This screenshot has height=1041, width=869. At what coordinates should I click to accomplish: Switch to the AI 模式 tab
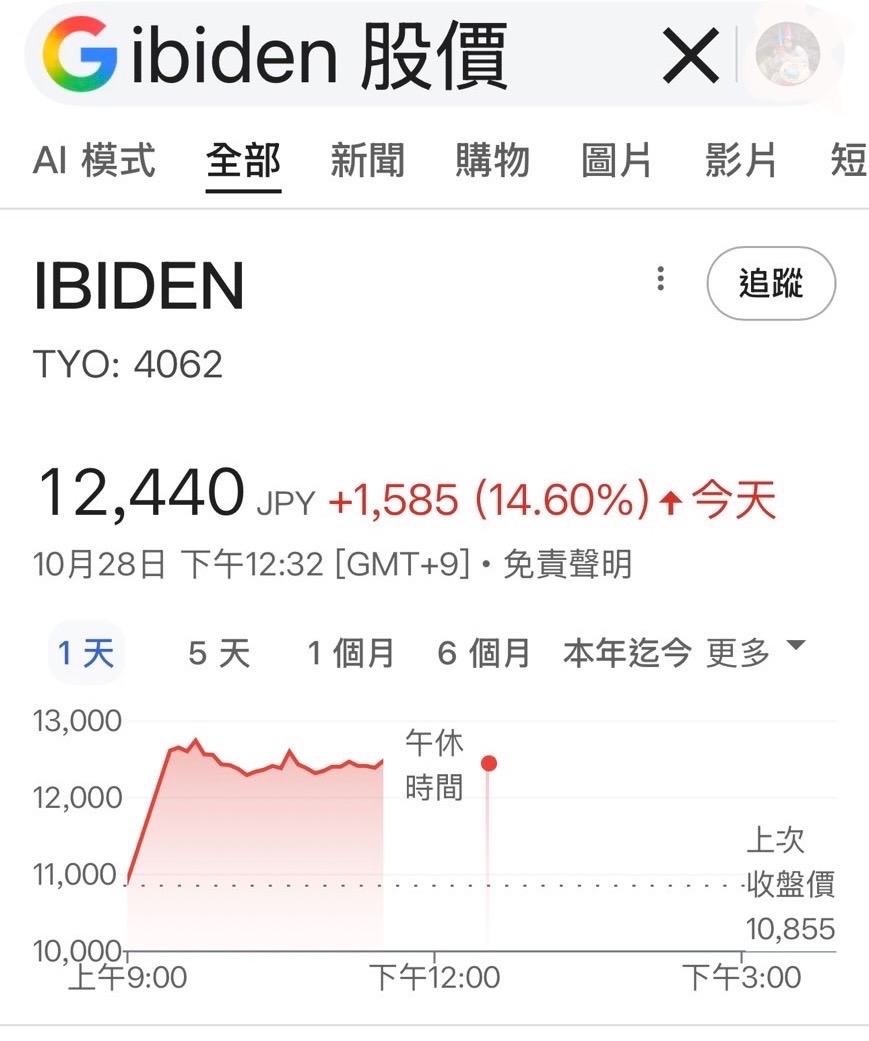coord(94,161)
